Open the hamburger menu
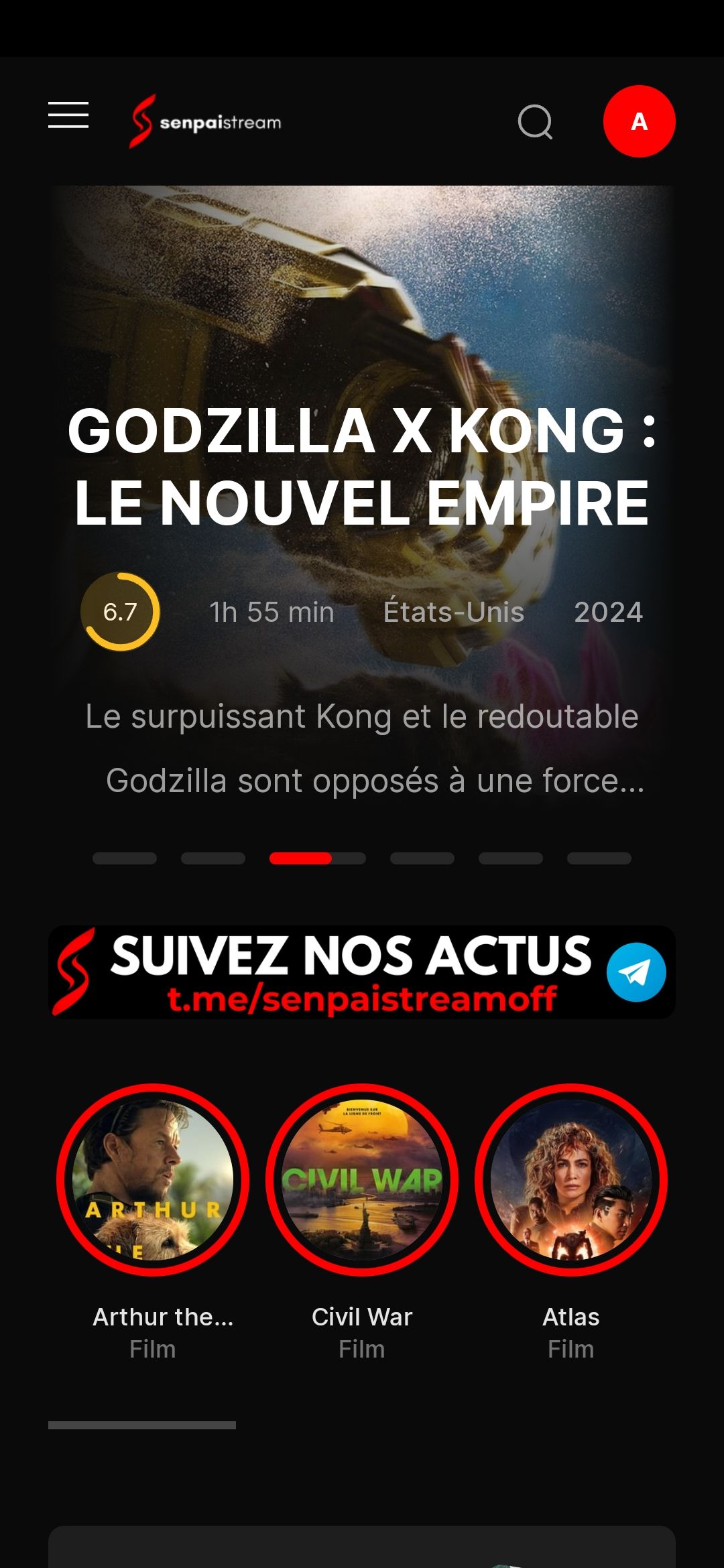This screenshot has height=1568, width=724. coord(68,115)
